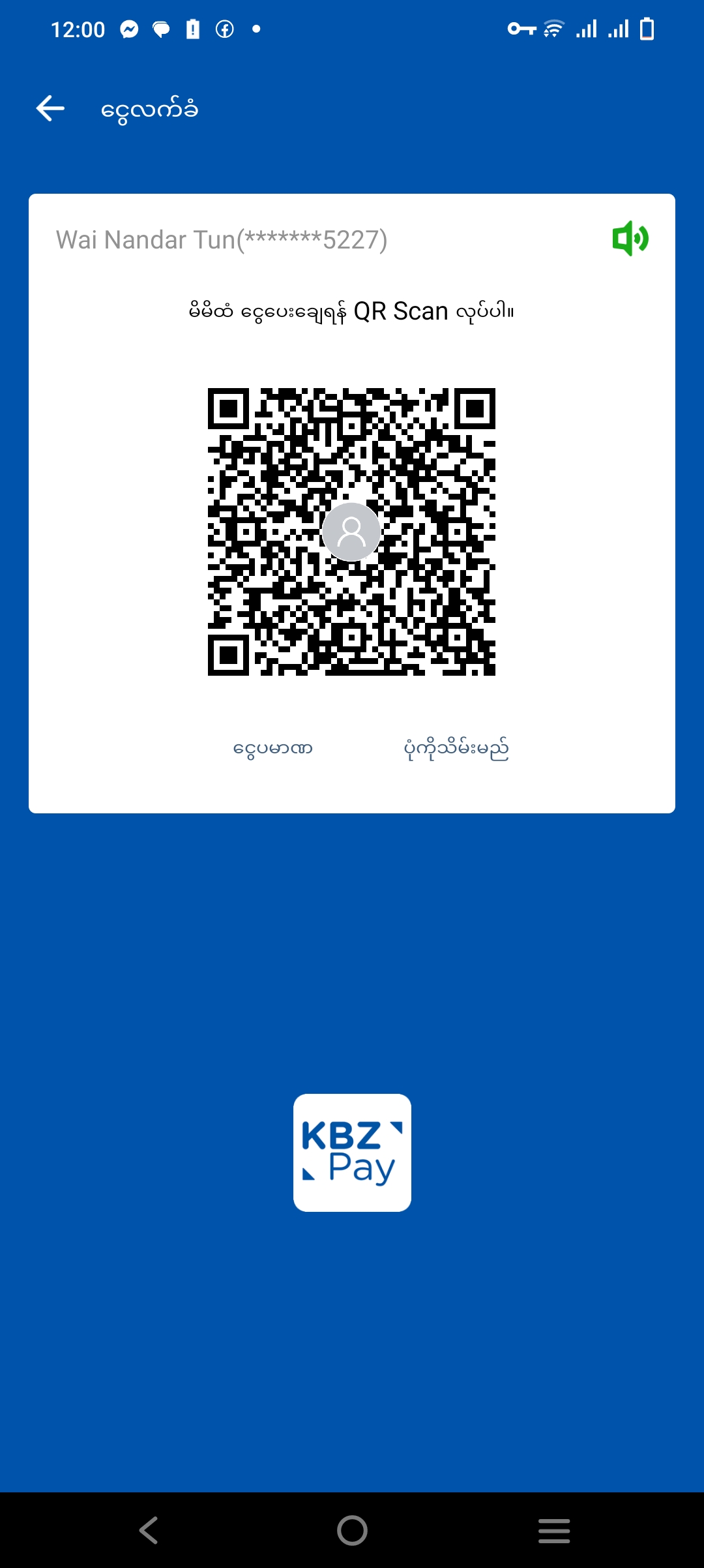Tap ပုံကိုသိမ်းမည် to save the image

[x=456, y=748]
